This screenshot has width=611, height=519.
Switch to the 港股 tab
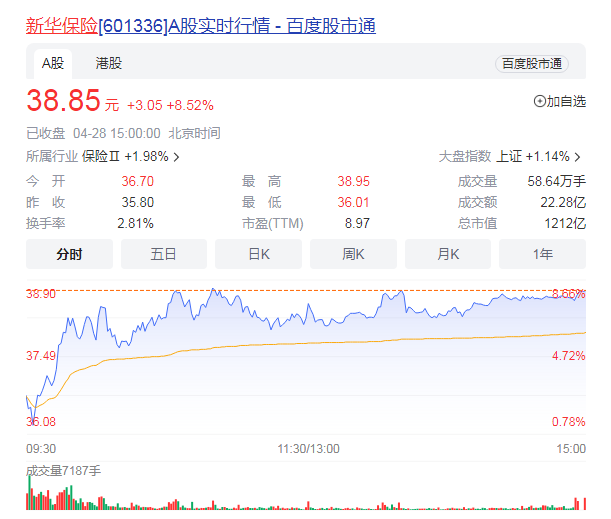click(x=109, y=63)
